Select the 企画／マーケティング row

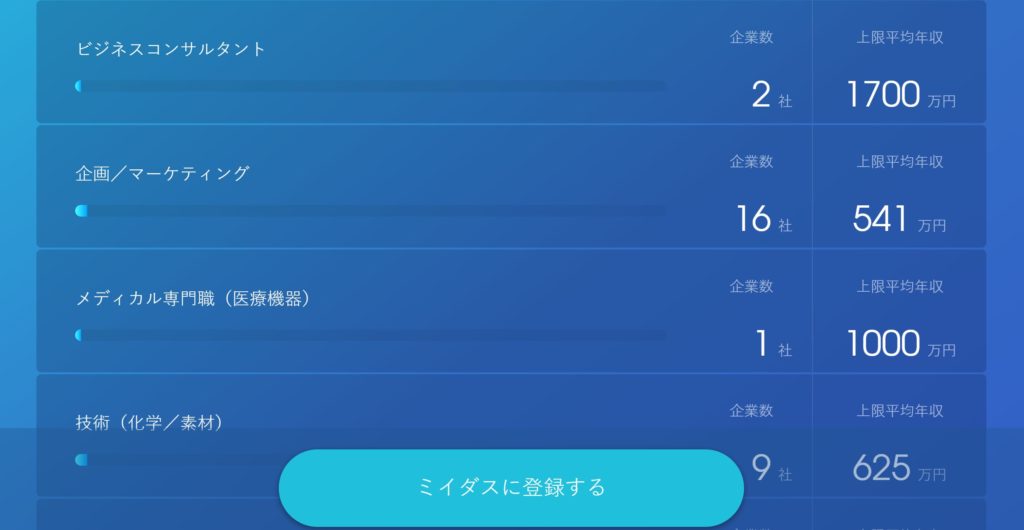tap(162, 173)
